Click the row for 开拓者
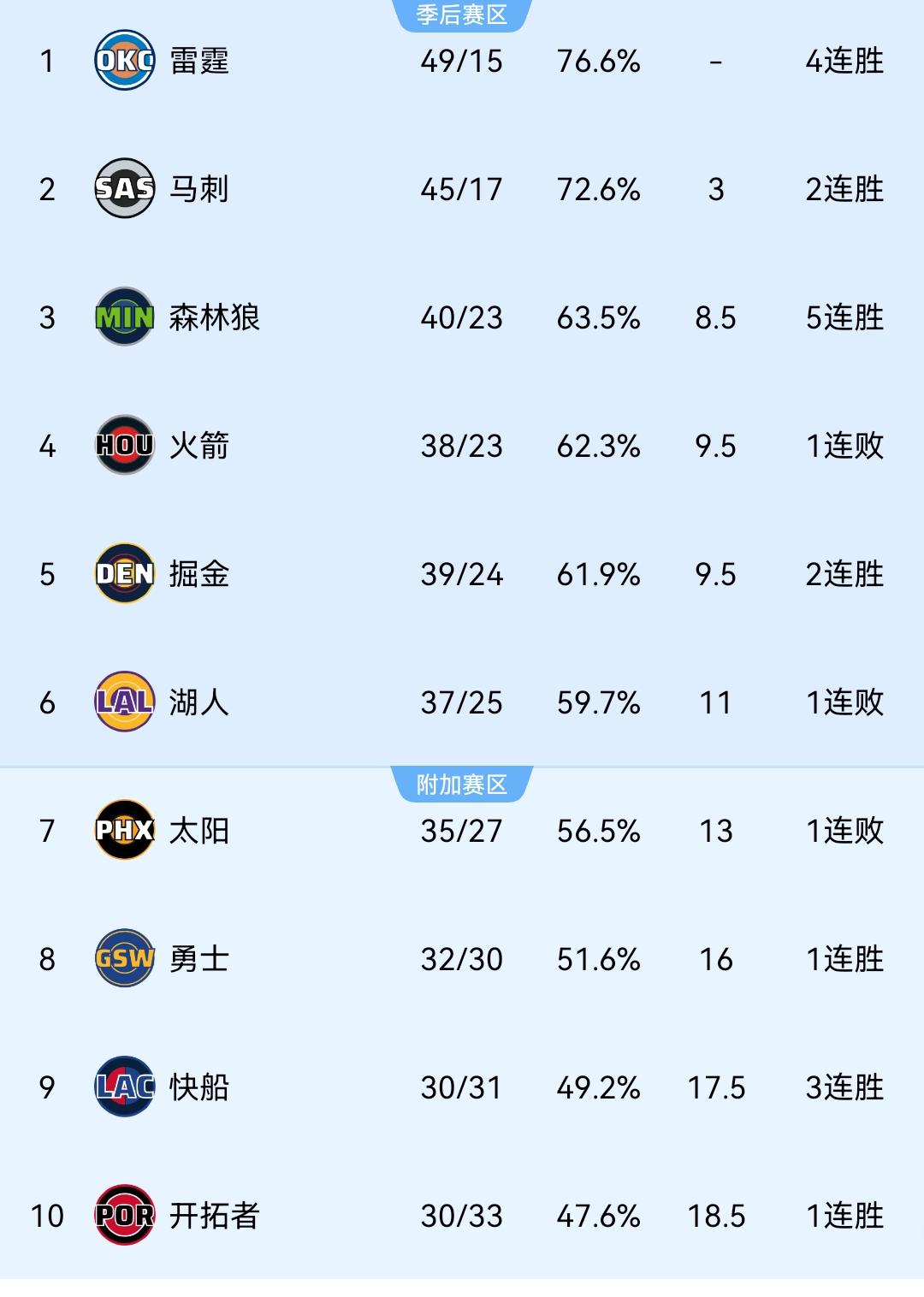The height and width of the screenshot is (1297, 924). 462,1216
